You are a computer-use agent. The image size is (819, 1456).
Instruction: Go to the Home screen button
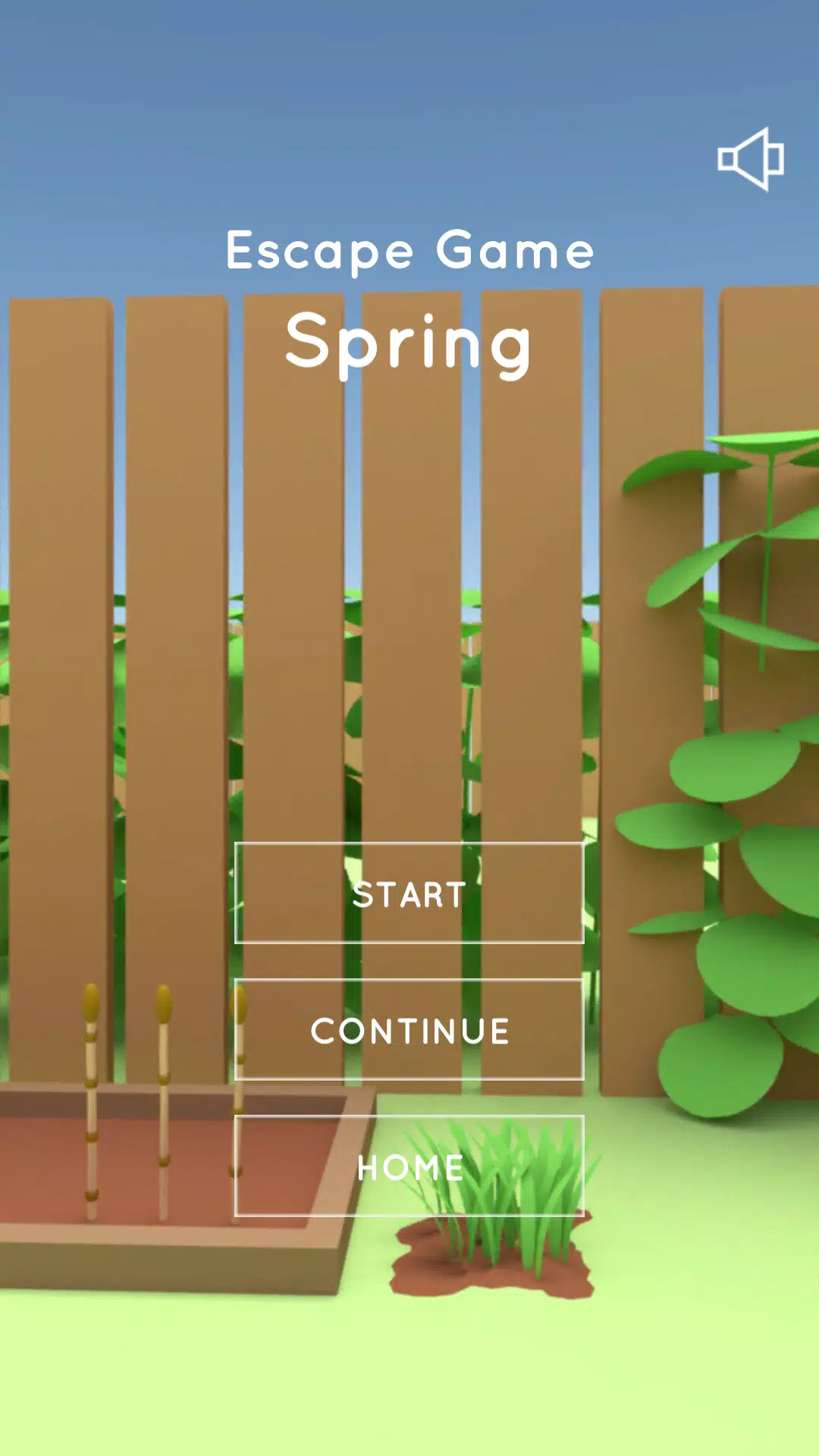409,1166
